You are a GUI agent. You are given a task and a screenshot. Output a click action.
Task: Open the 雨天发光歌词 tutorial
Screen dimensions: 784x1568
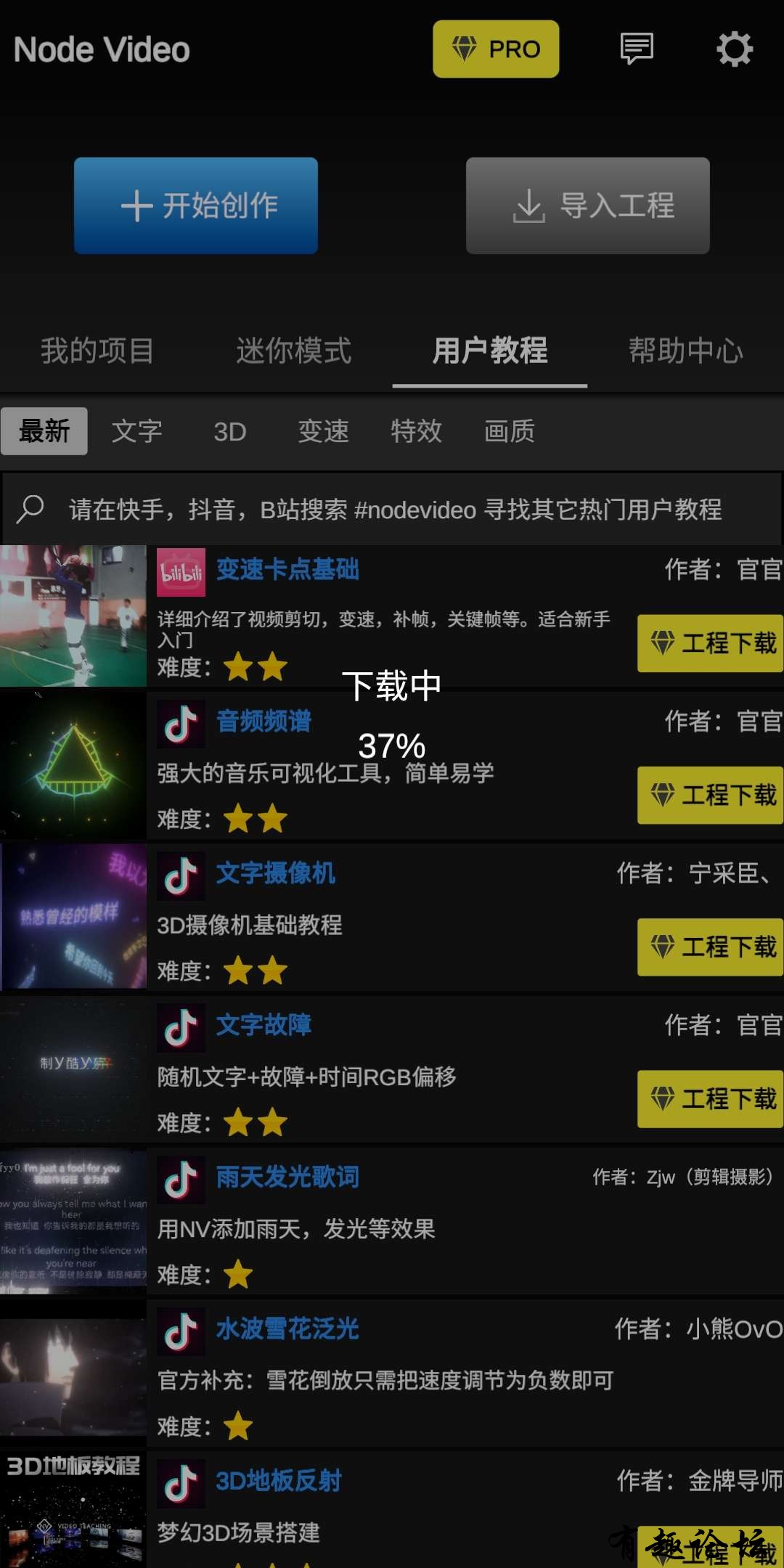click(287, 1177)
